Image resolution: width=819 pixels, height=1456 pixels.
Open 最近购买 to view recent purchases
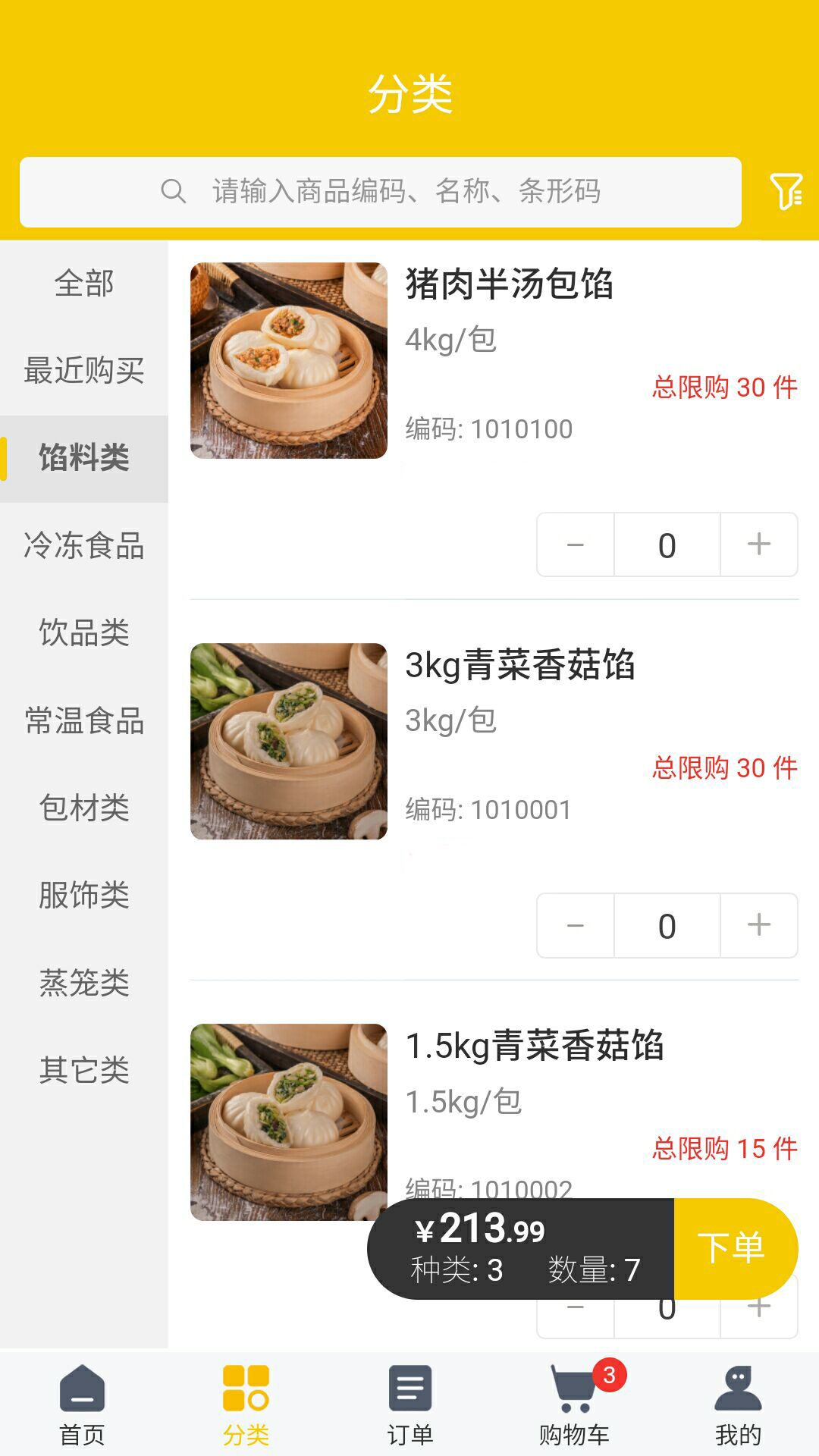pos(83,372)
